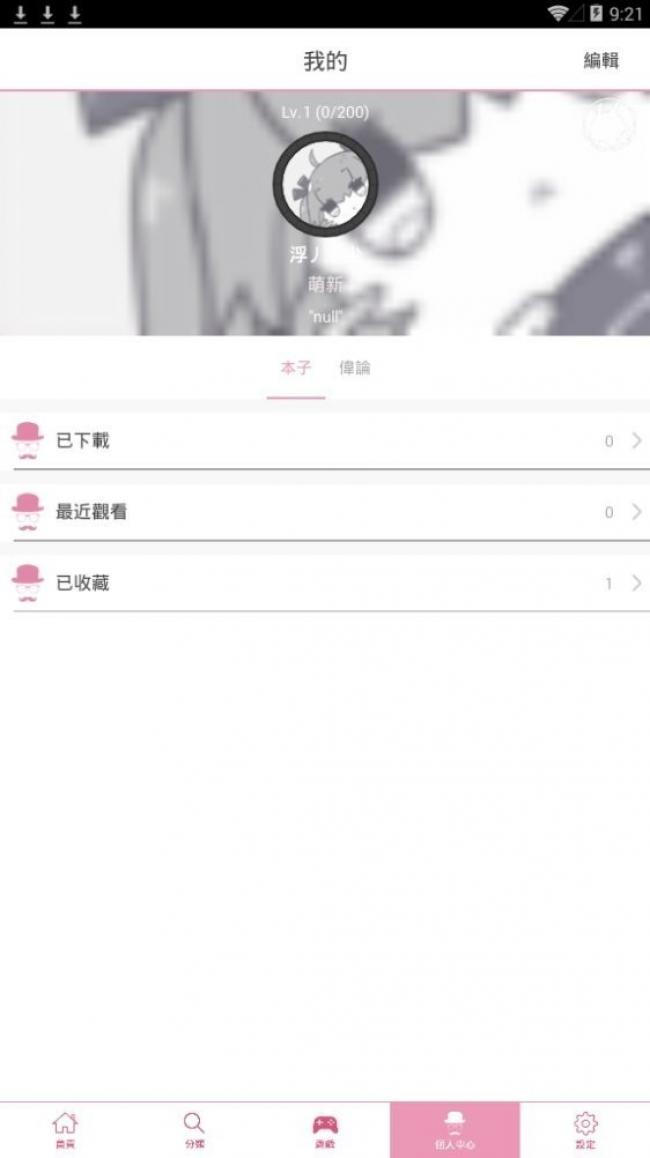Open the 分類 search tab

pos(195,1130)
